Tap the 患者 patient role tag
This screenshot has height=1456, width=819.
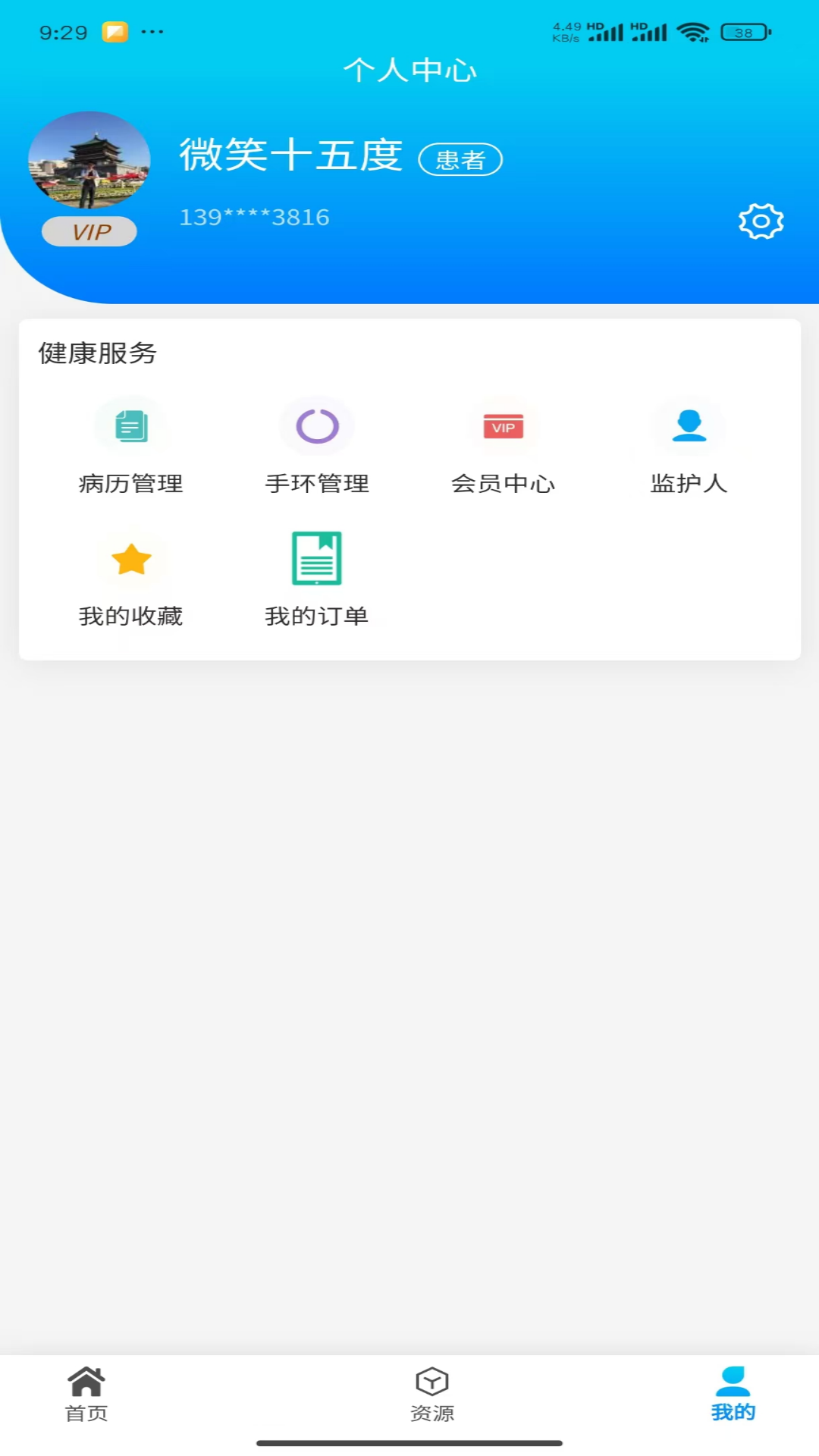461,159
